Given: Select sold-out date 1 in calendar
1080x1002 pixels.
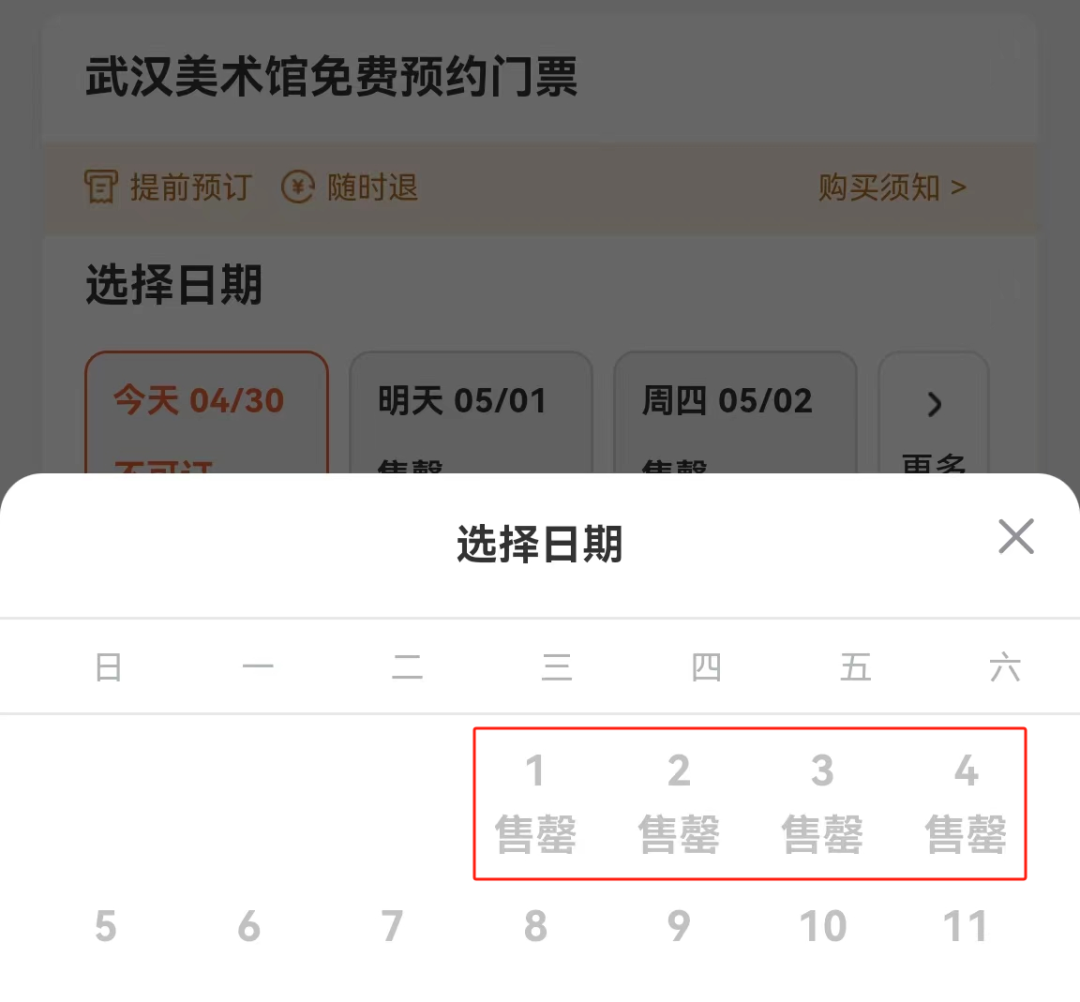Looking at the screenshot, I should (x=535, y=803).
